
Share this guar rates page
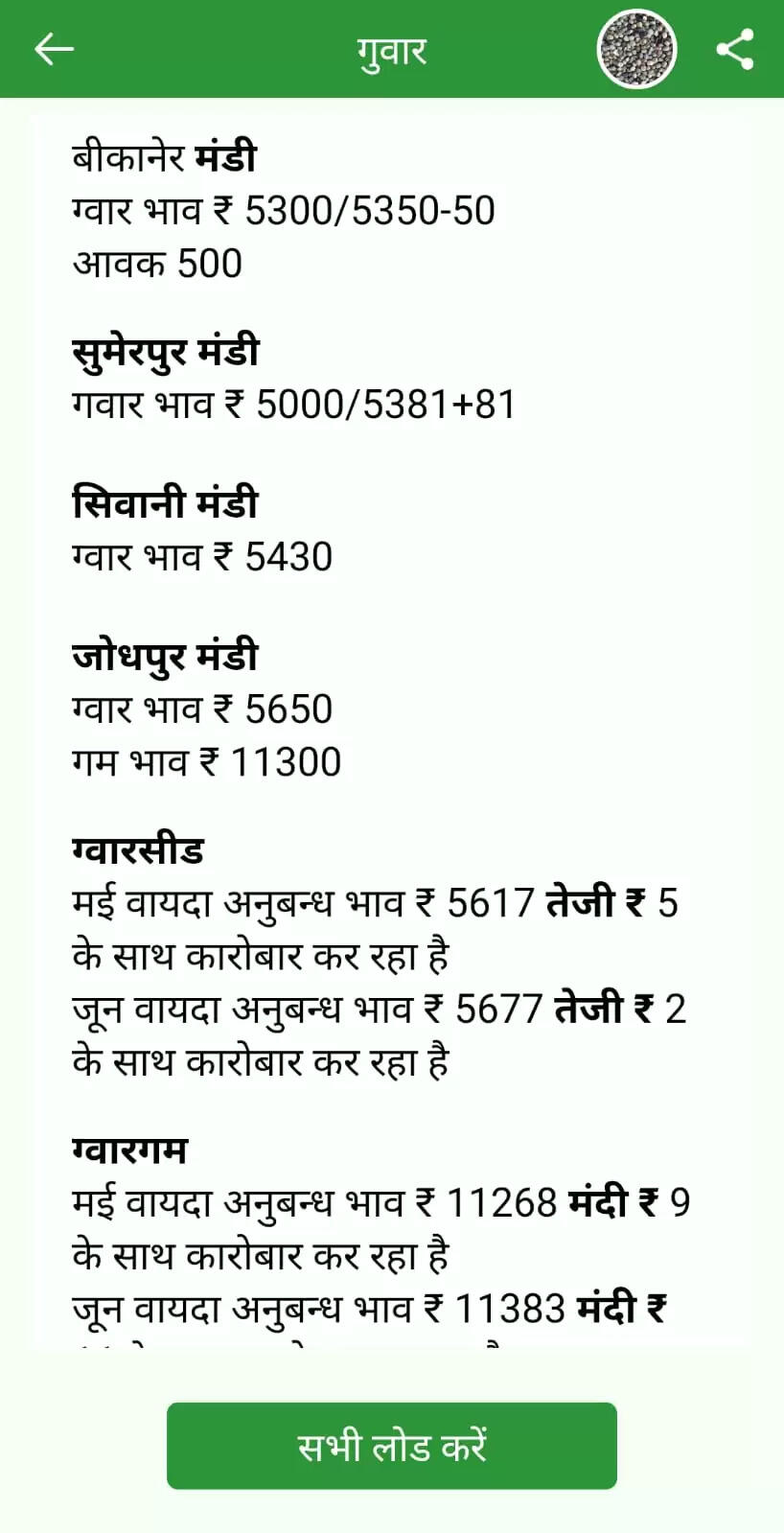(x=735, y=49)
